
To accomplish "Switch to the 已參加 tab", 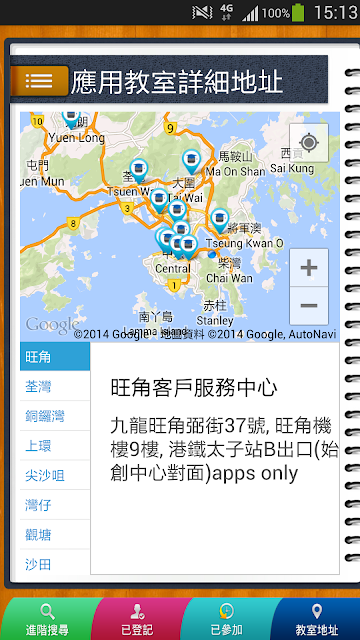I will point(227,619).
